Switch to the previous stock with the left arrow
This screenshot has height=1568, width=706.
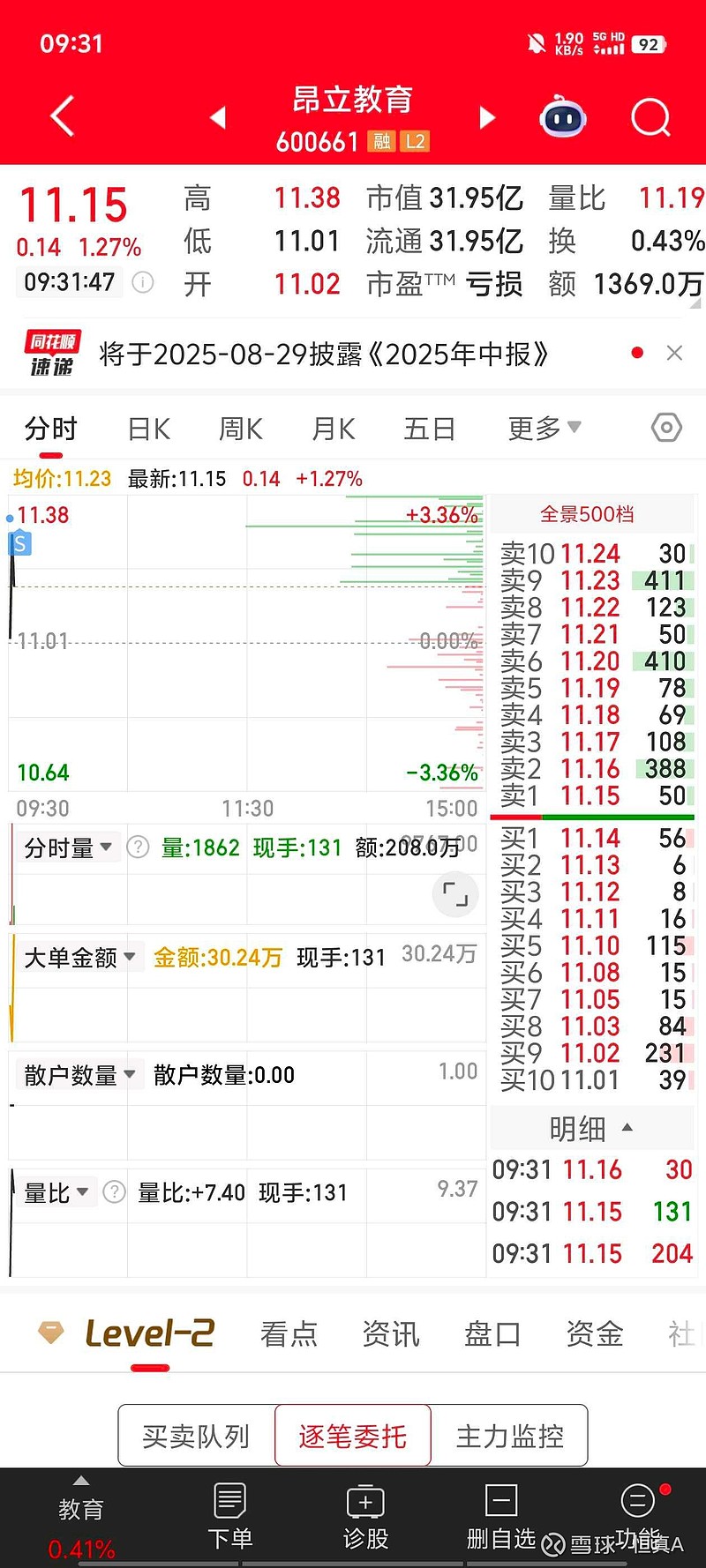218,118
